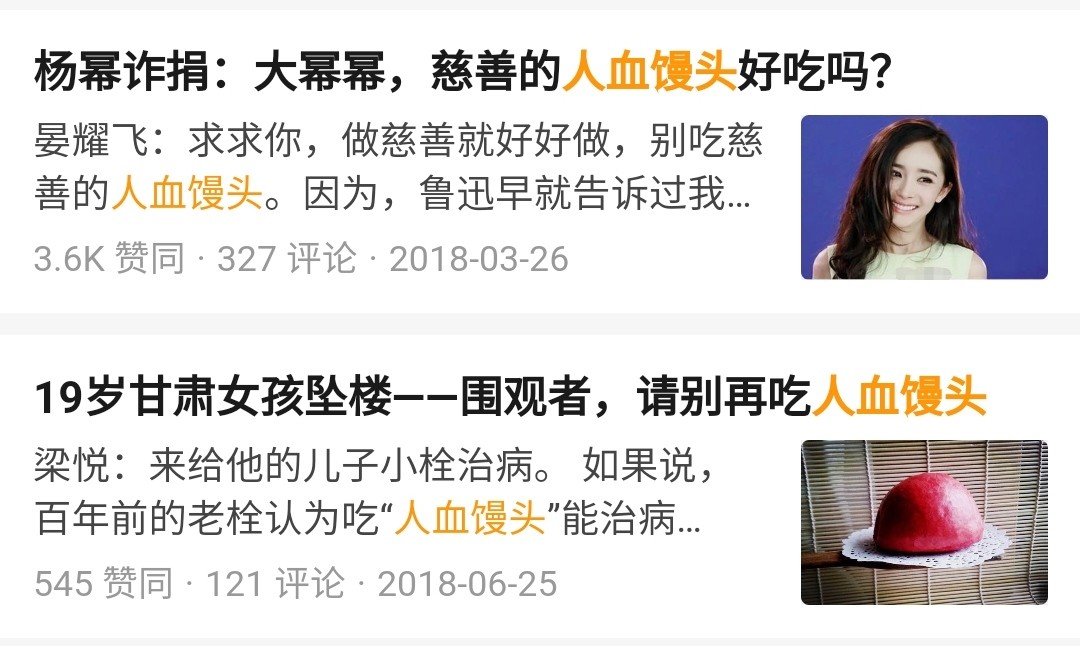Tap the thumbnail of the 杨幂诈捐 article
The image size is (1080, 646).
click(x=924, y=197)
